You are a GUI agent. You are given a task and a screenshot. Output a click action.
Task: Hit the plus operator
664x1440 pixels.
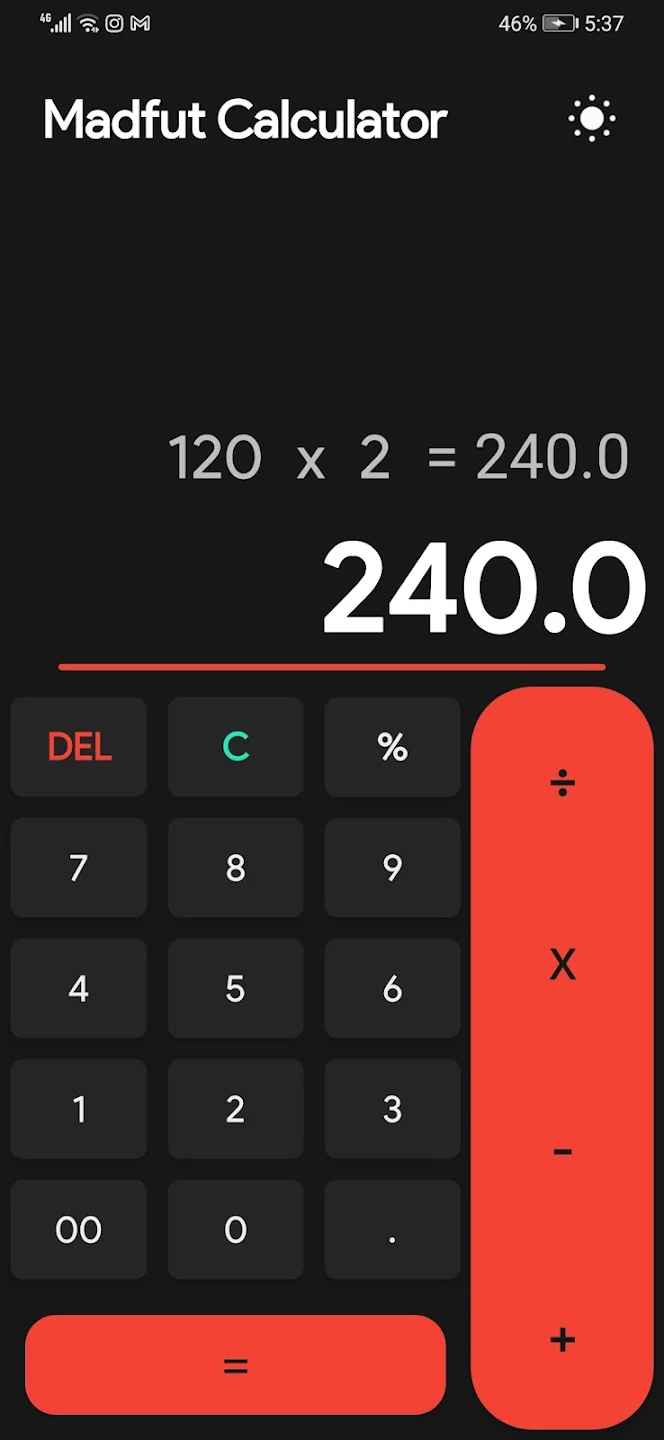point(562,1340)
